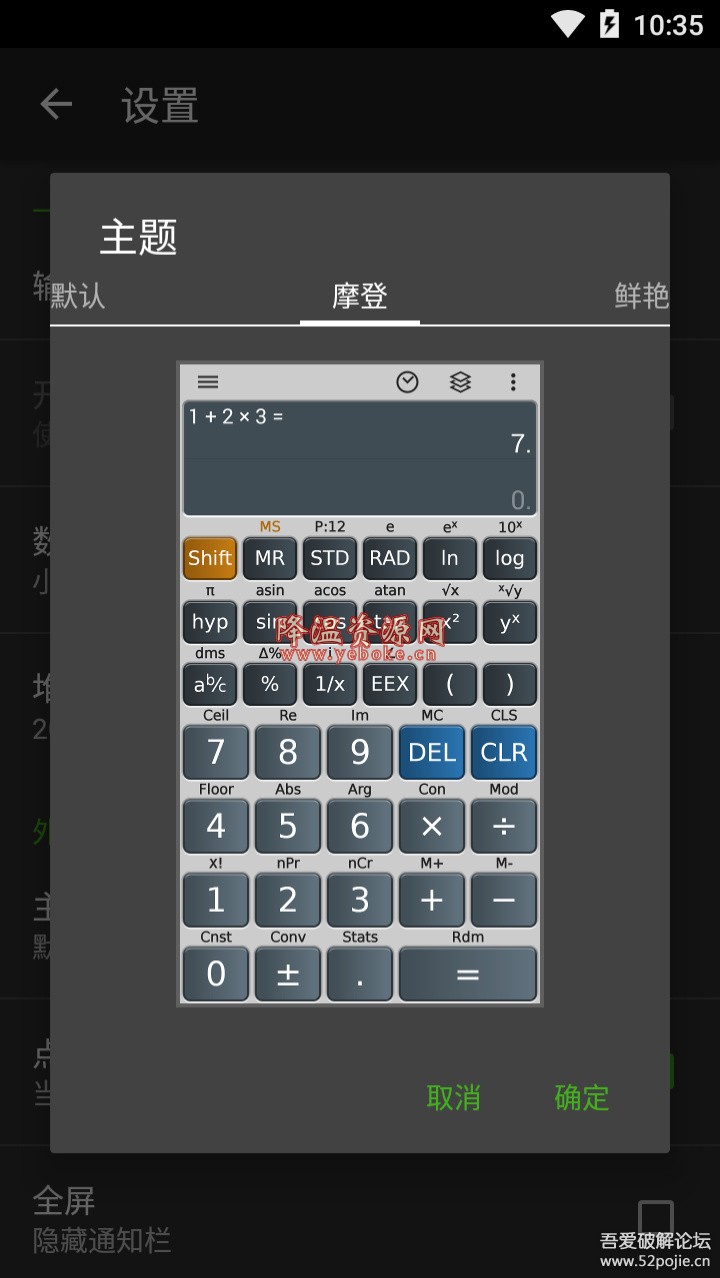The width and height of the screenshot is (720, 1278).
Task: Switch to the 默认 theme tab
Action: tap(80, 296)
